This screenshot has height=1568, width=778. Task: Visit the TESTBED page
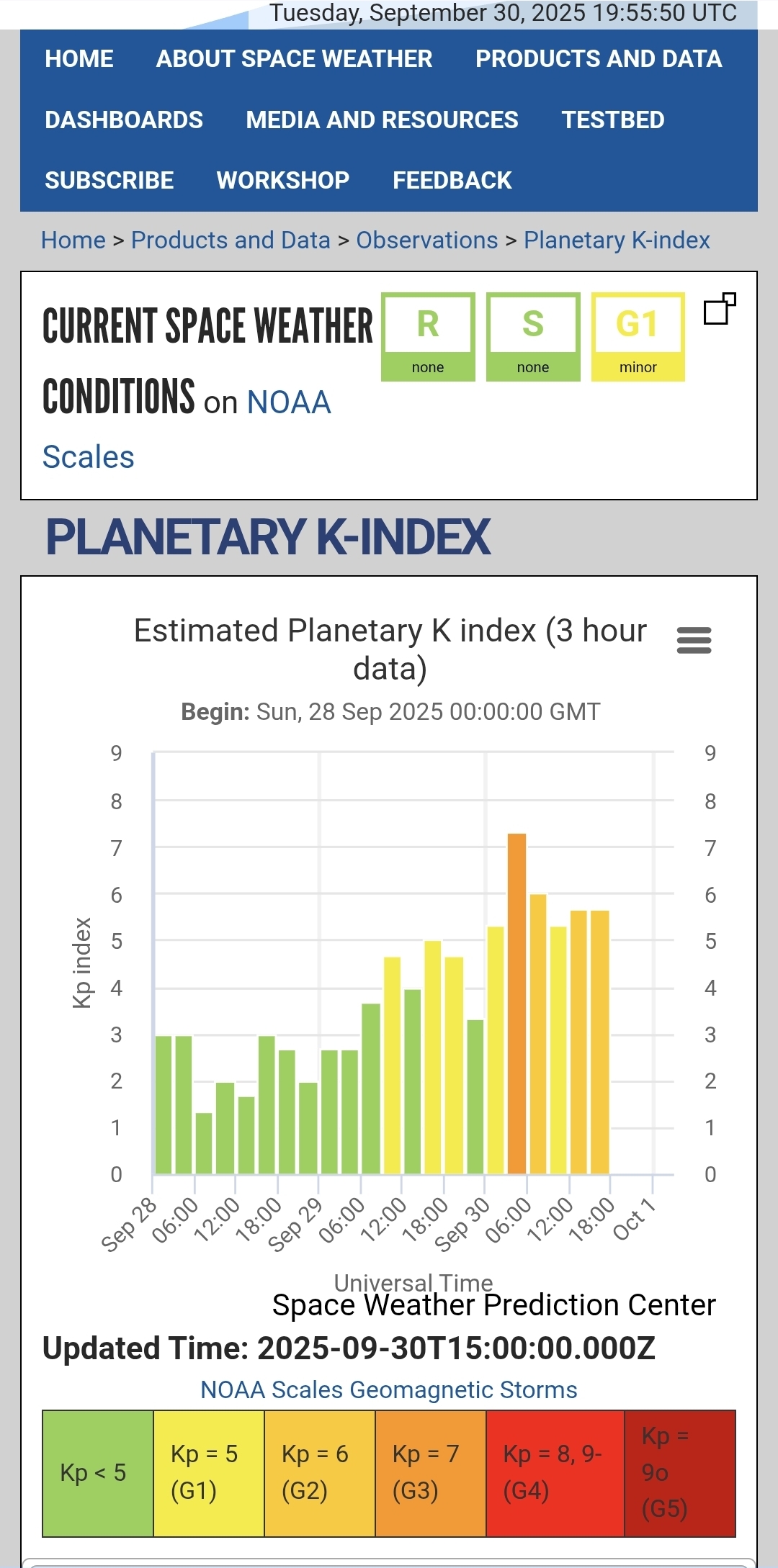(x=612, y=120)
